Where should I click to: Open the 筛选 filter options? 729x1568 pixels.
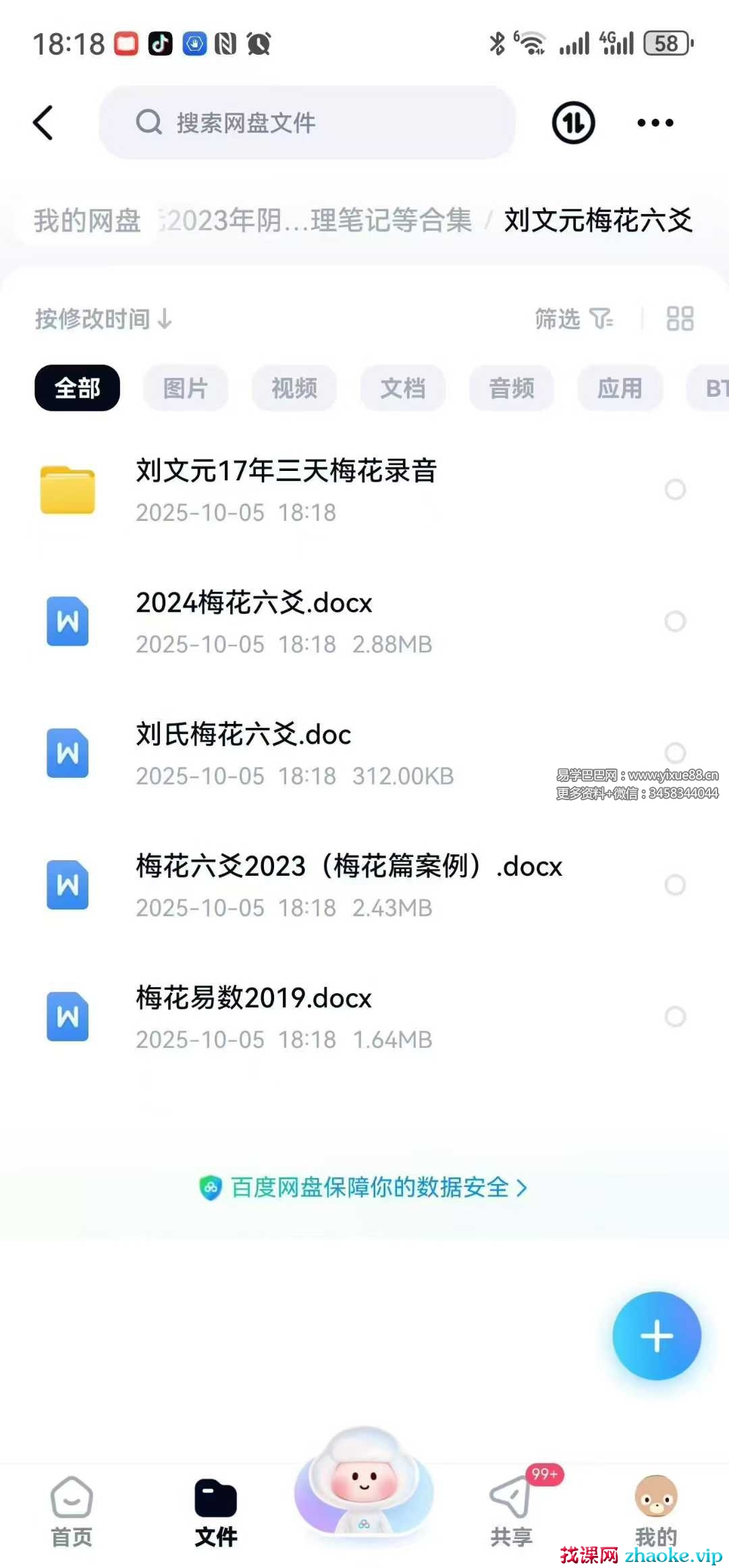pos(573,318)
